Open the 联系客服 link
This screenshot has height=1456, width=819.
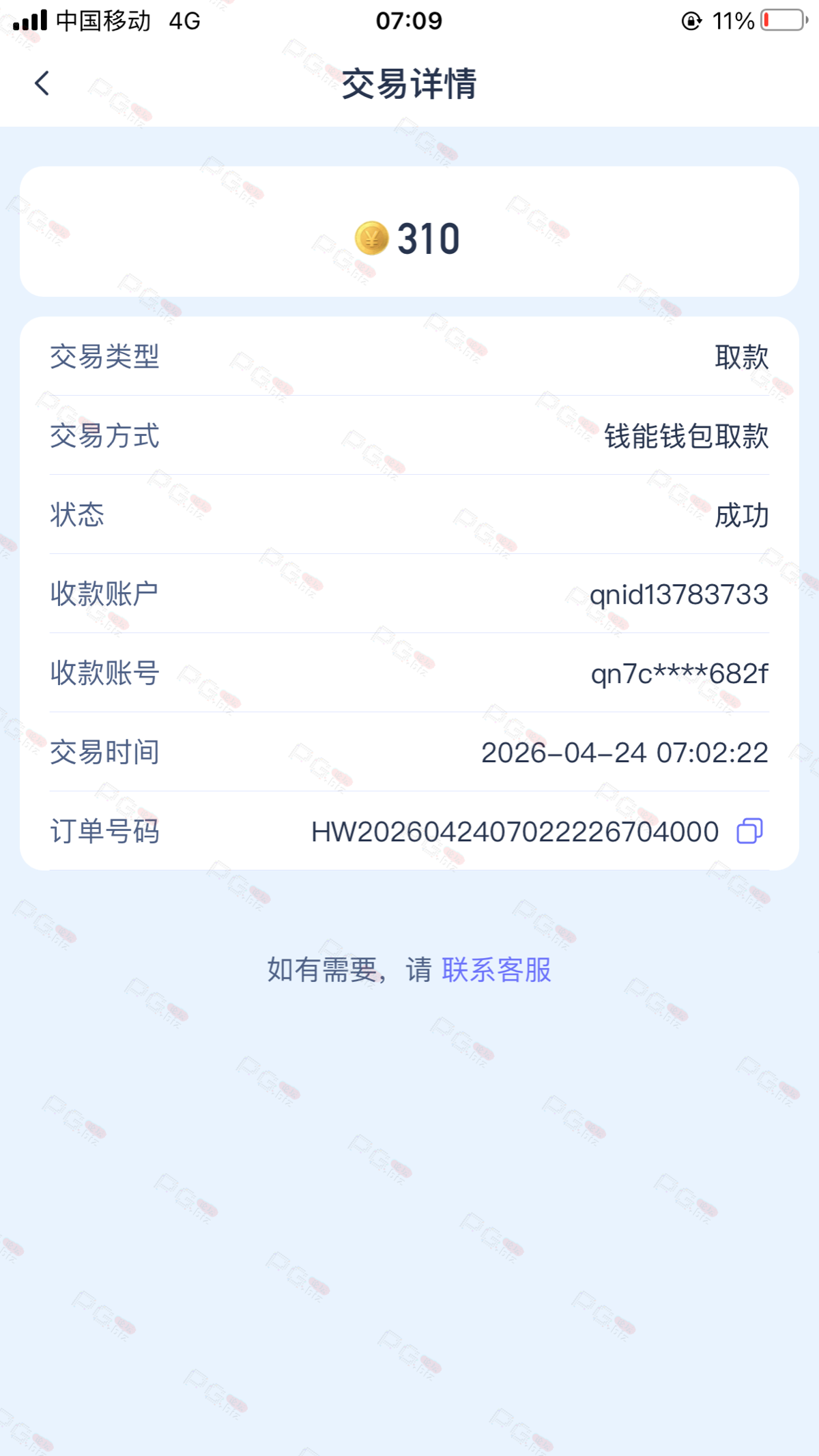tap(496, 970)
